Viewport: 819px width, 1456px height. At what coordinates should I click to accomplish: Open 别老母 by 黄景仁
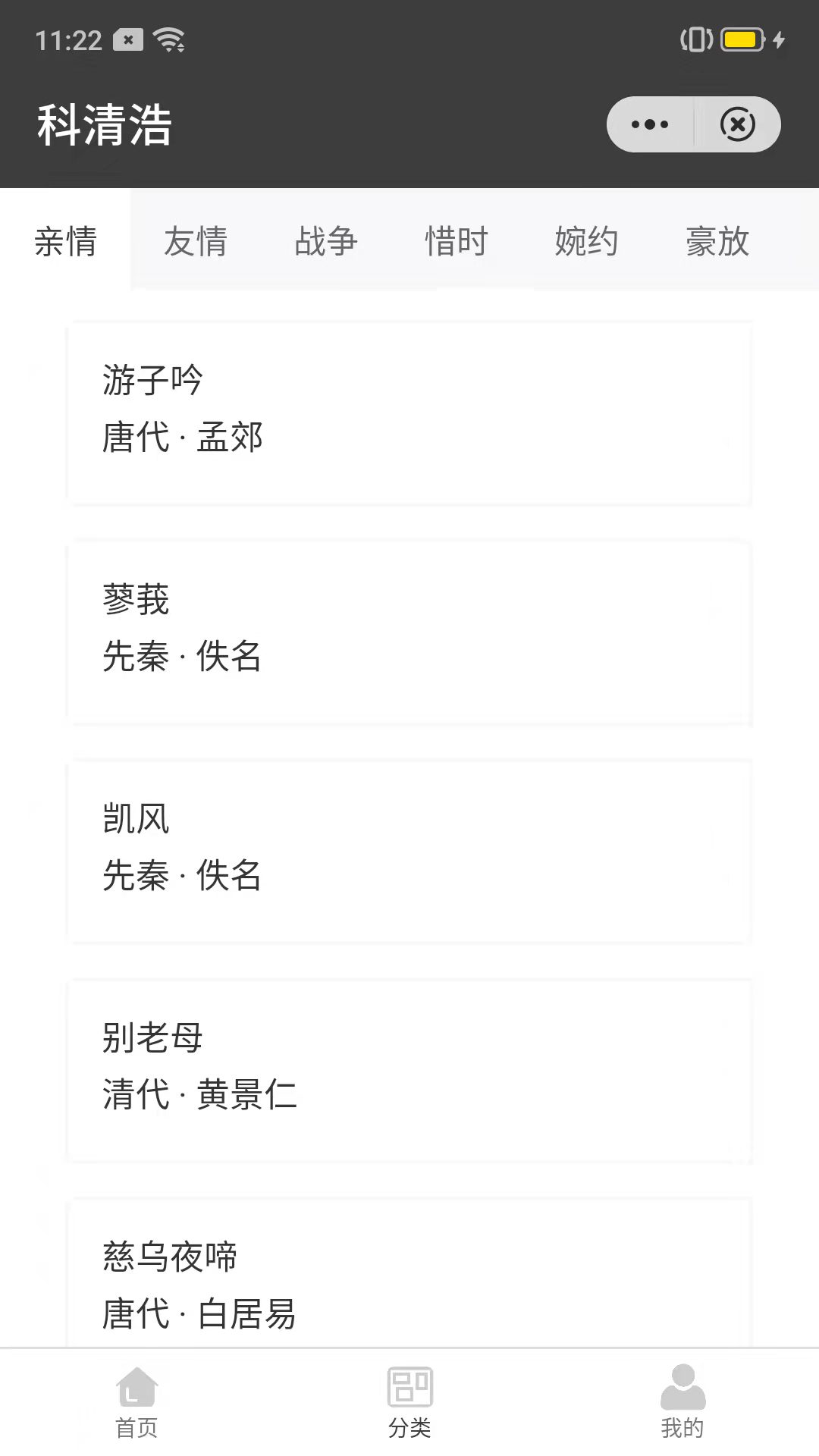tap(409, 1065)
